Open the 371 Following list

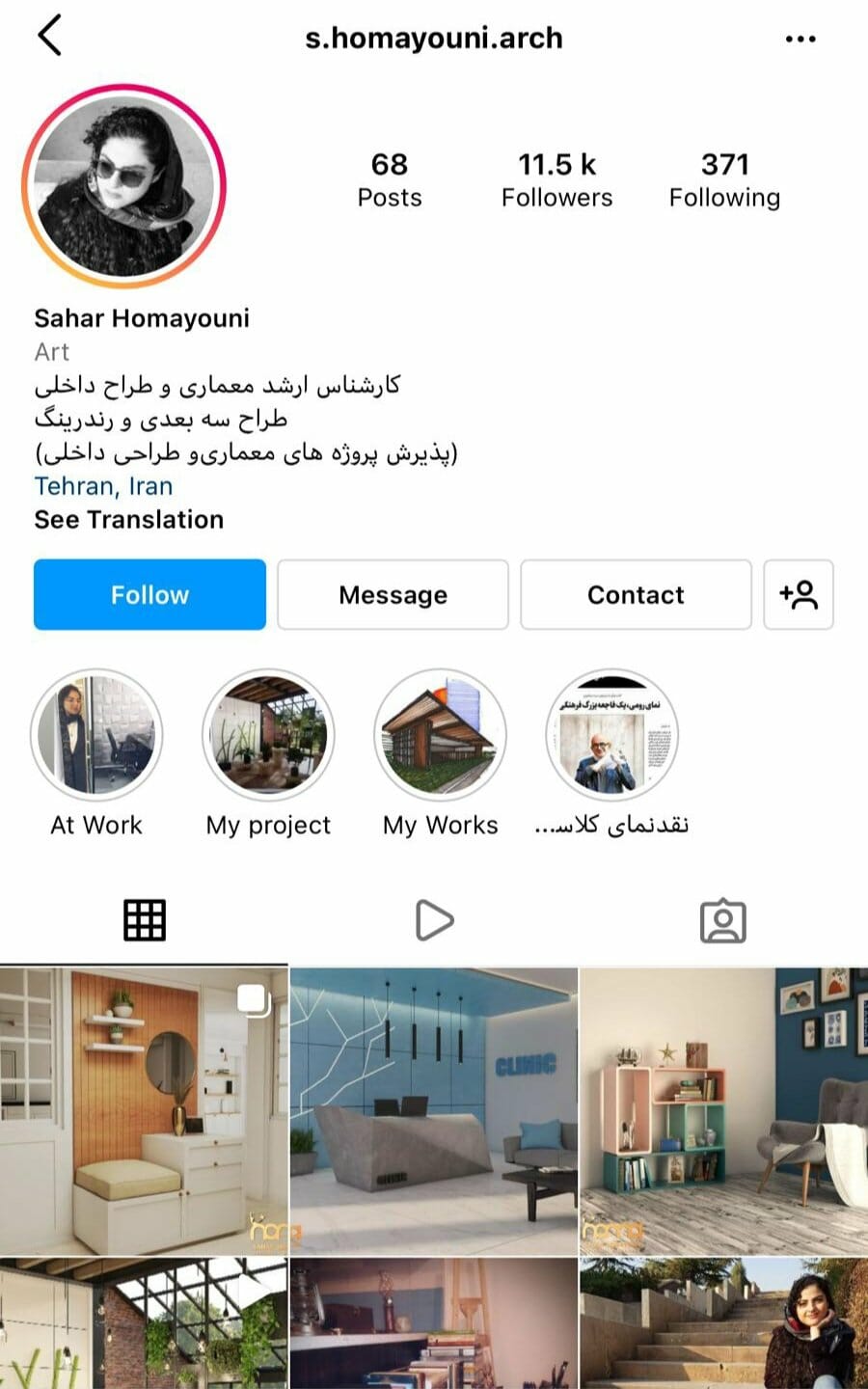pyautogui.click(x=724, y=180)
